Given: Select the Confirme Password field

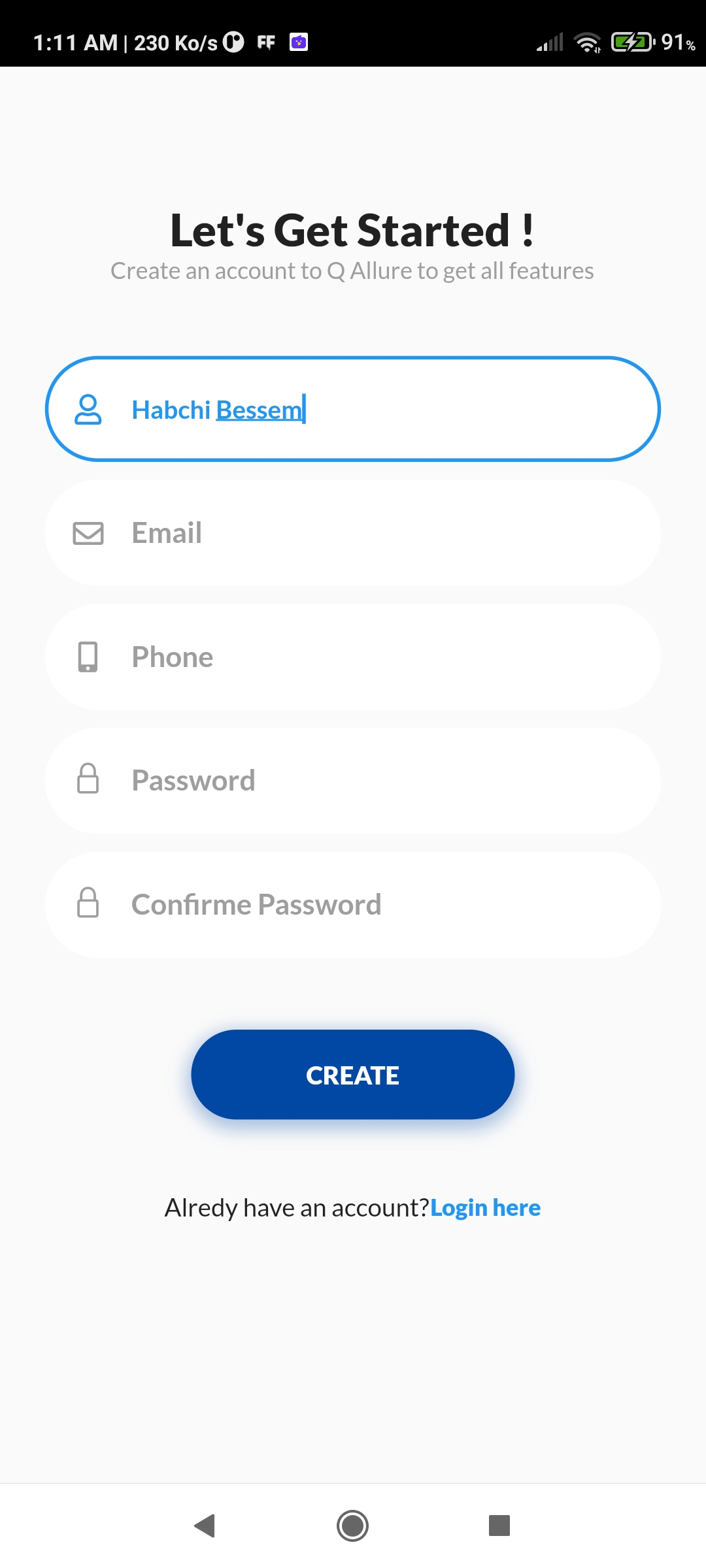Looking at the screenshot, I should click(353, 904).
